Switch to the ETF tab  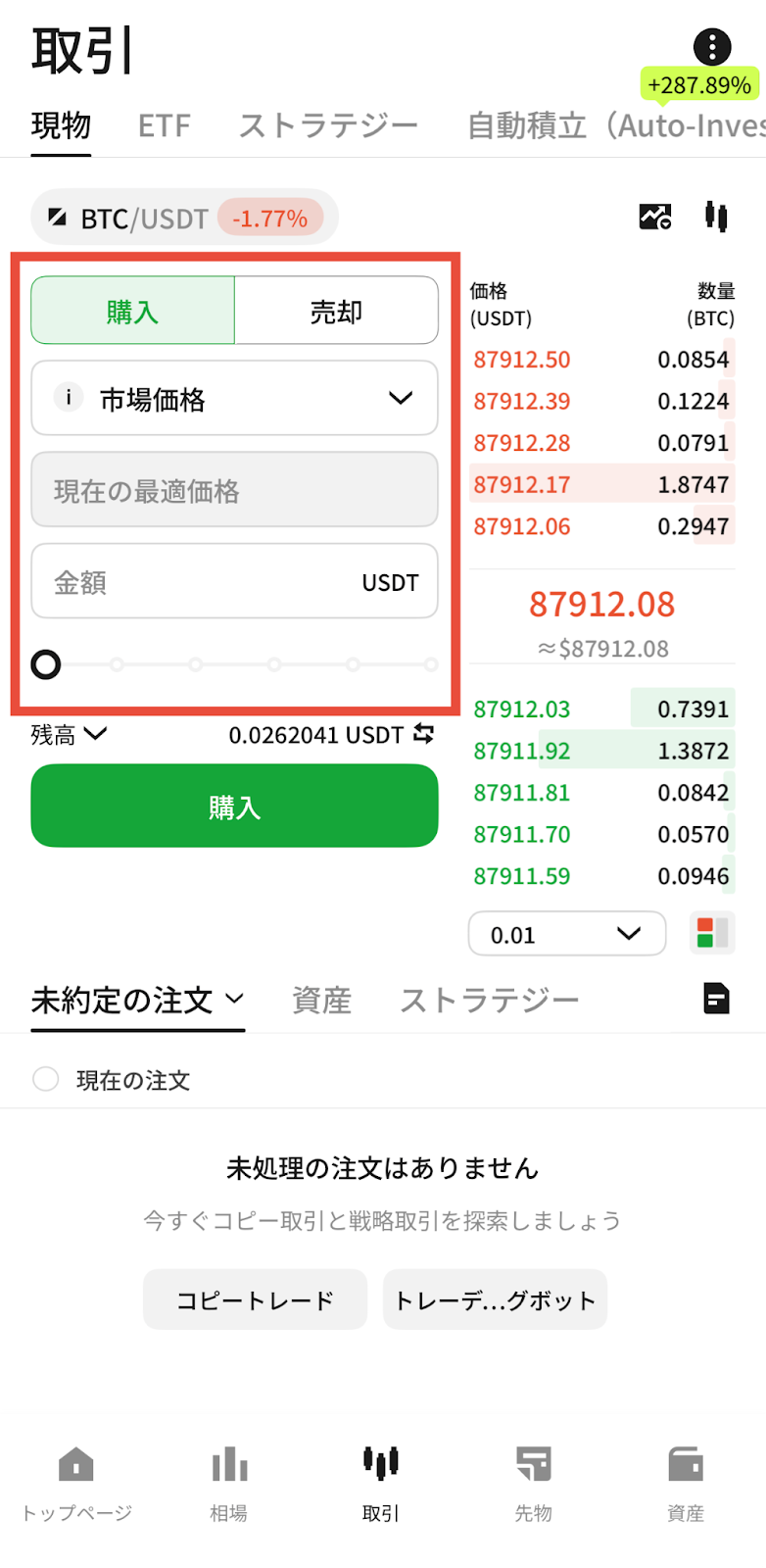[x=164, y=125]
